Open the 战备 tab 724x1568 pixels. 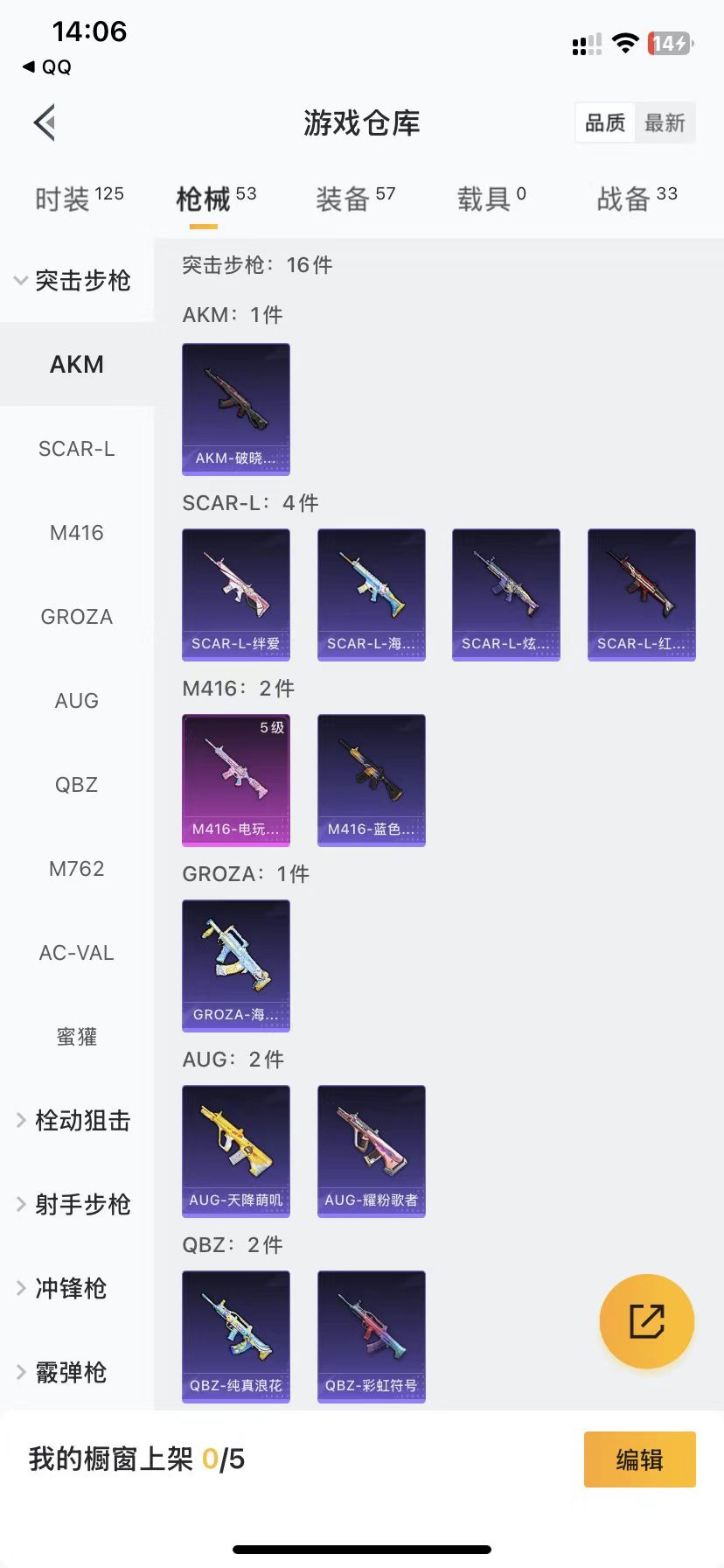[x=637, y=199]
